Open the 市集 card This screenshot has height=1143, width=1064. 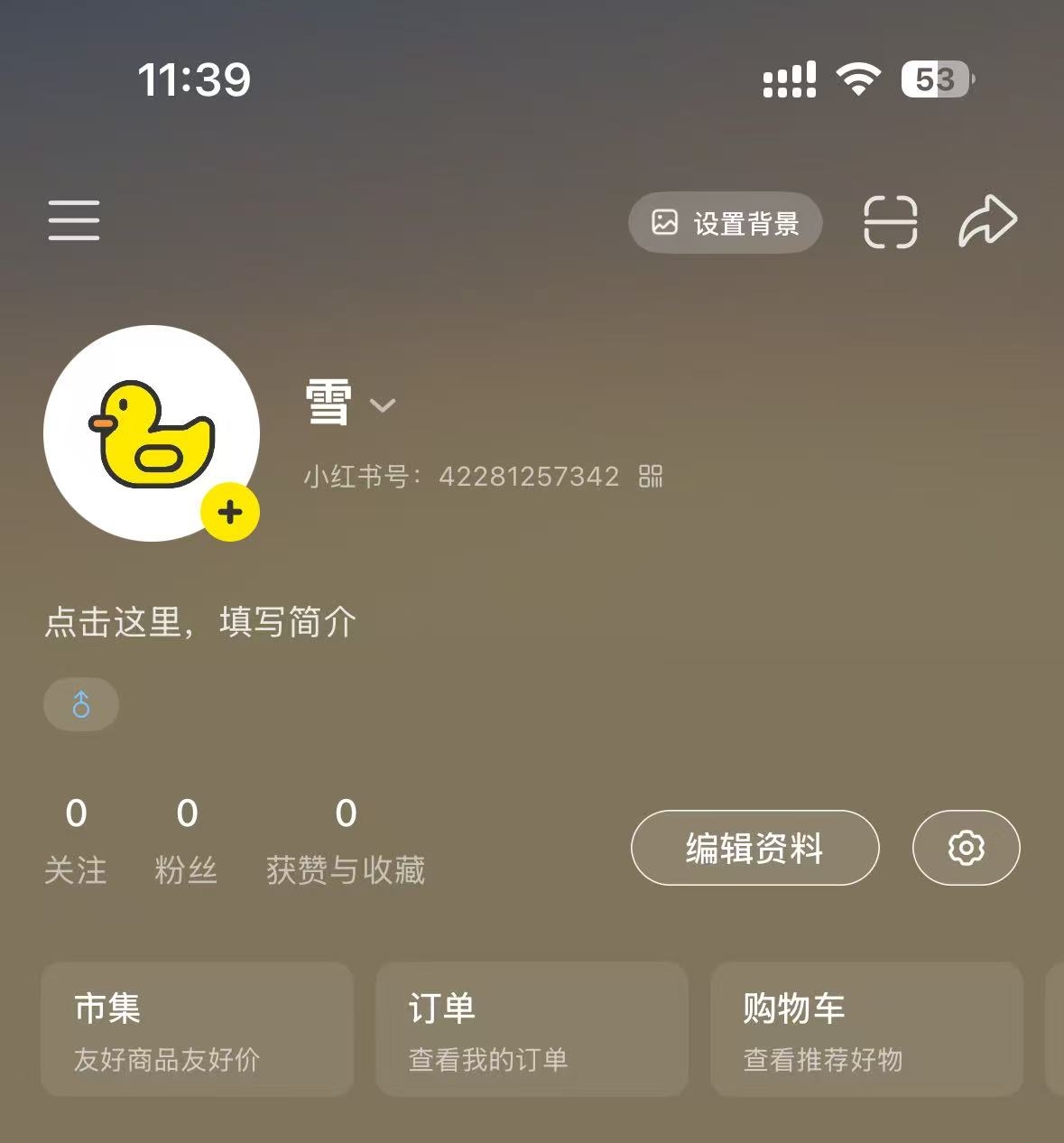[x=197, y=1029]
